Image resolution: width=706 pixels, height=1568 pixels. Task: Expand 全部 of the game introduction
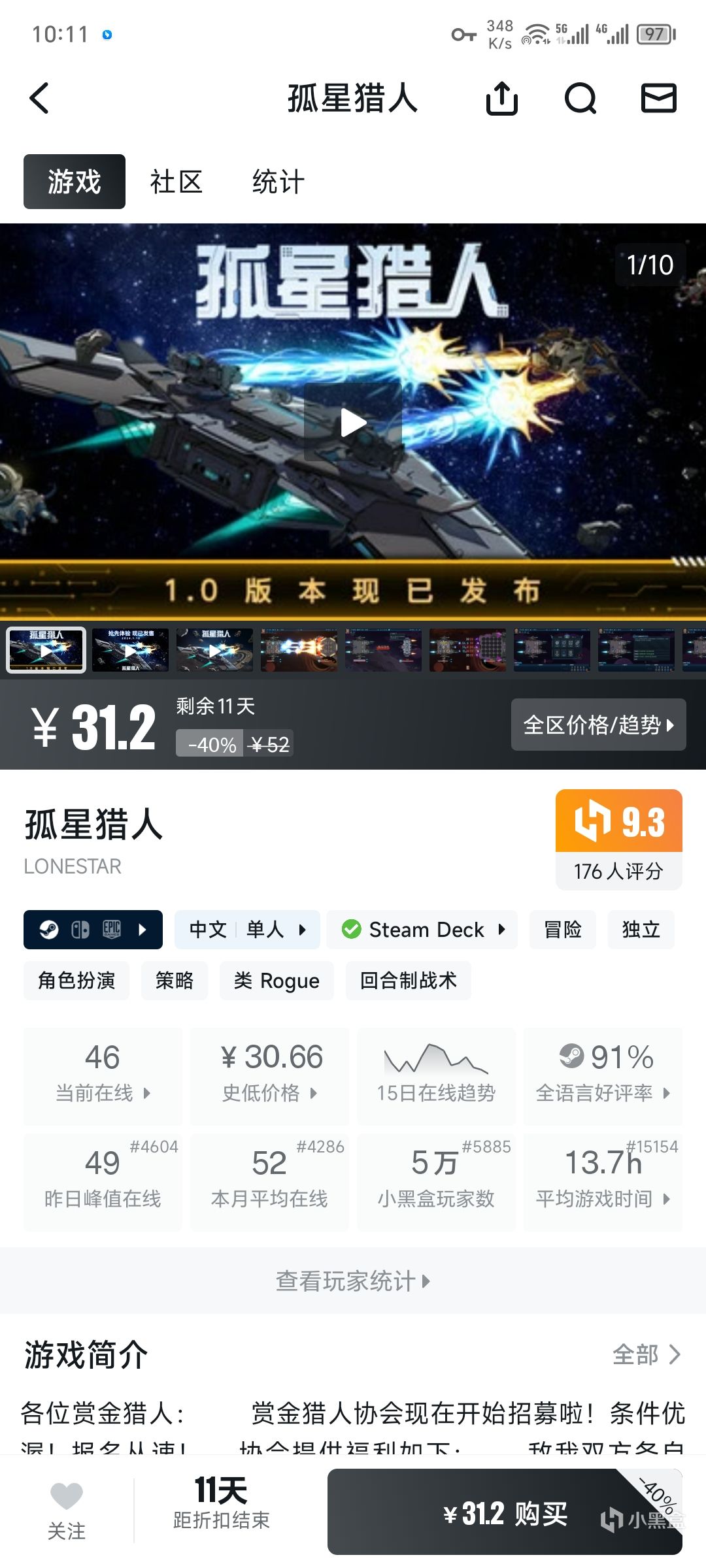click(646, 1354)
